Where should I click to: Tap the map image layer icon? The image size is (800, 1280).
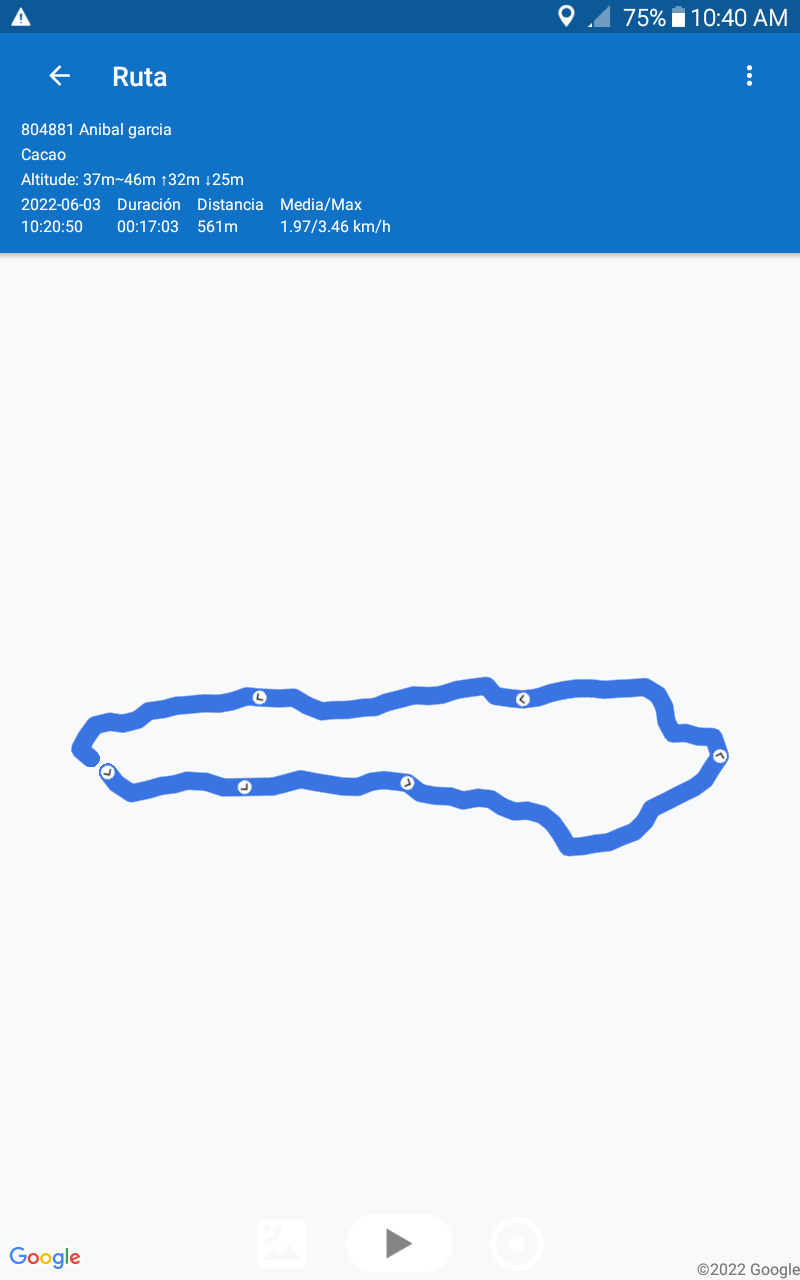pos(282,1244)
